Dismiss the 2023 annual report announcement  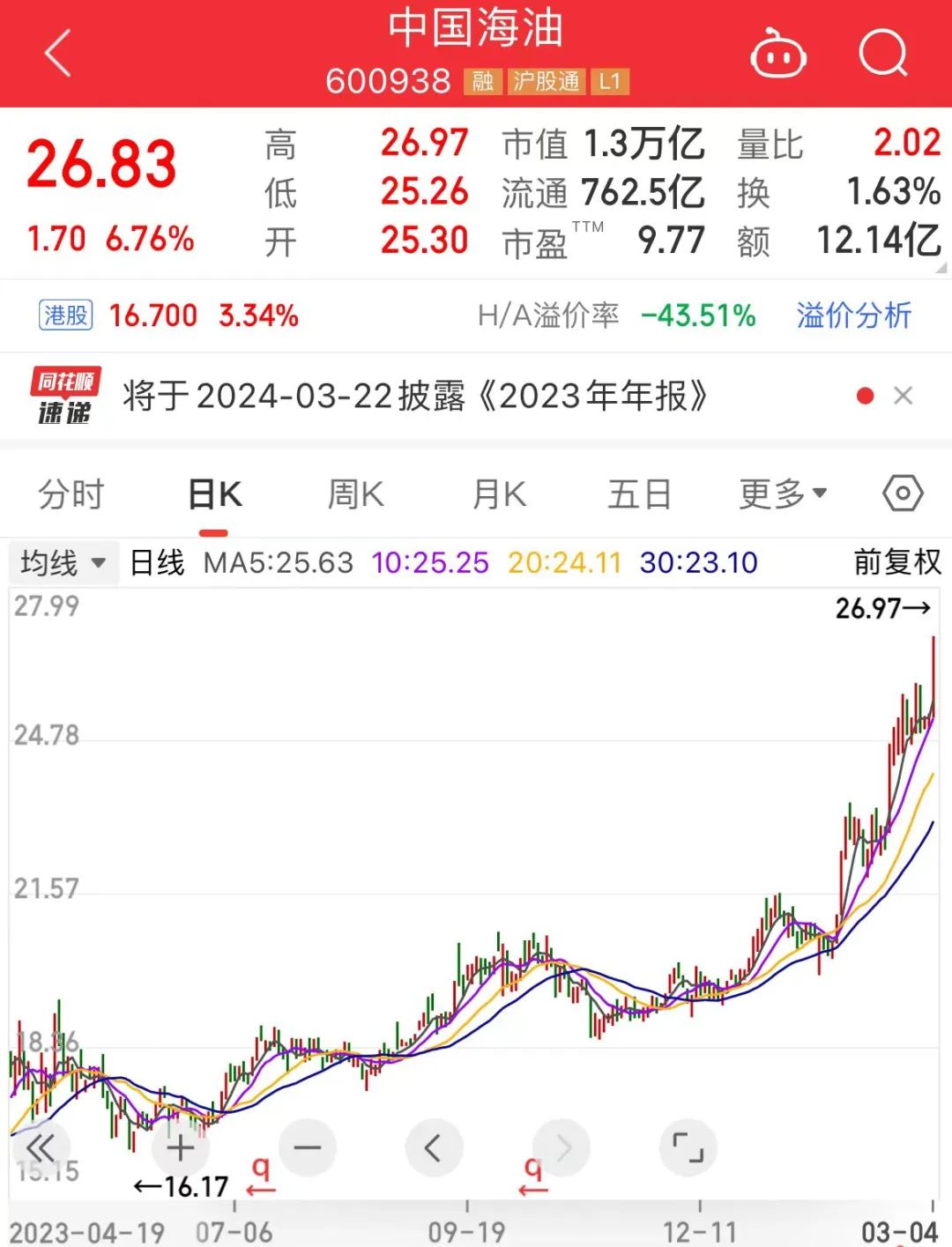pyautogui.click(x=904, y=396)
